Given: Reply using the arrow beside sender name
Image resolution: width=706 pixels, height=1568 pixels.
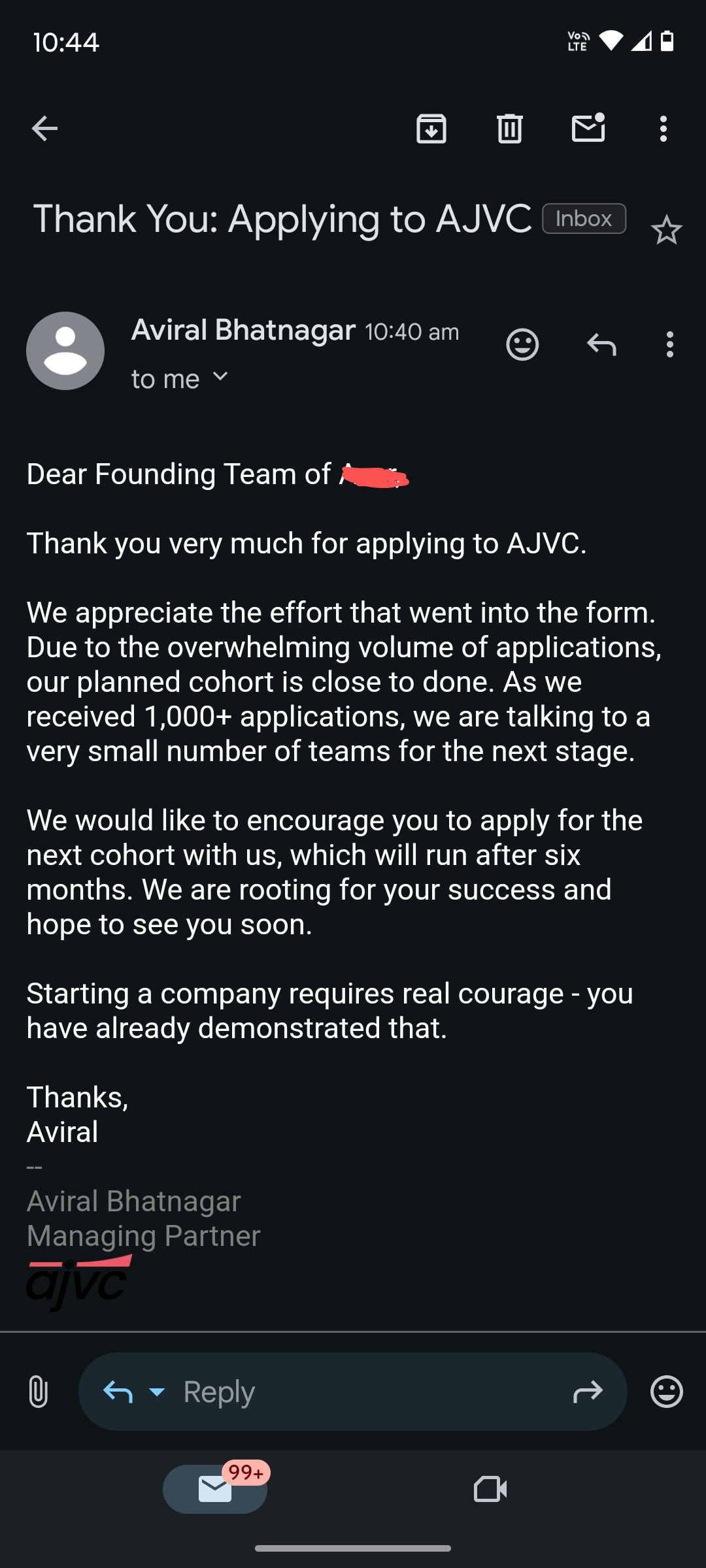Looking at the screenshot, I should click(x=601, y=344).
